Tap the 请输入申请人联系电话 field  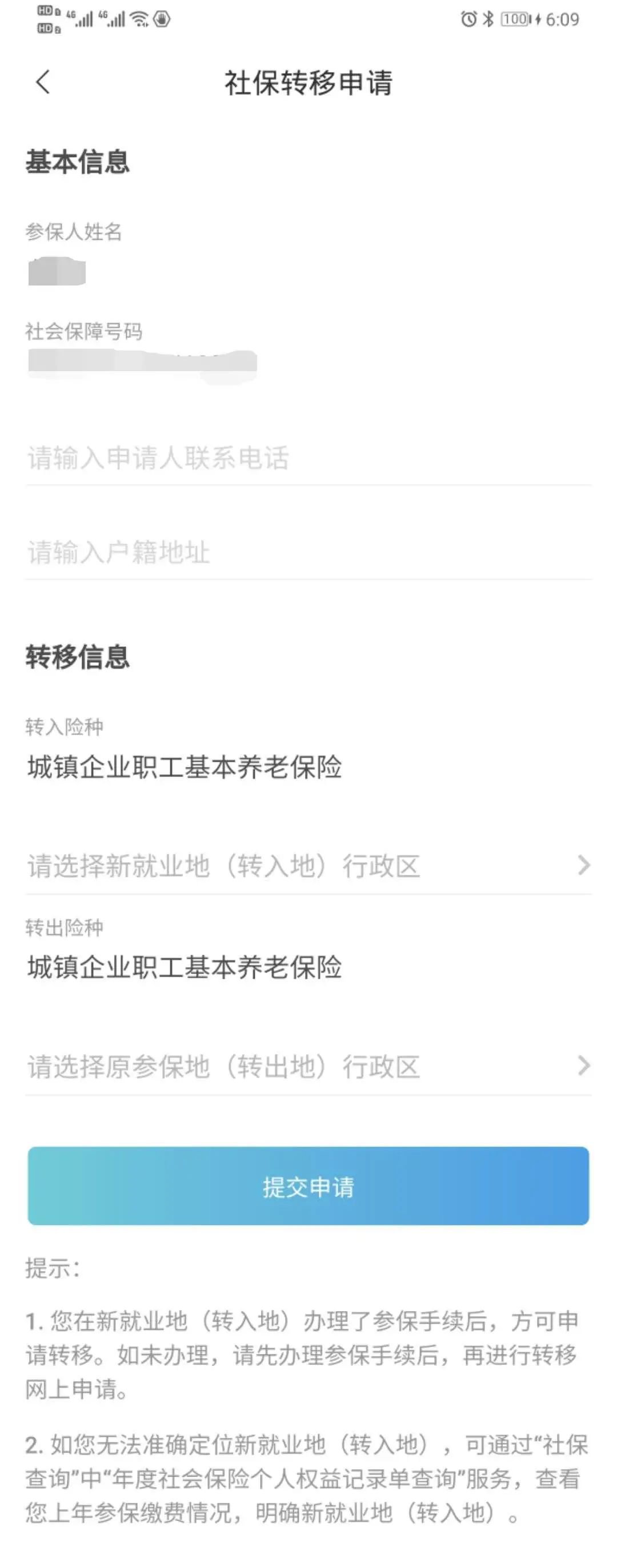307,459
